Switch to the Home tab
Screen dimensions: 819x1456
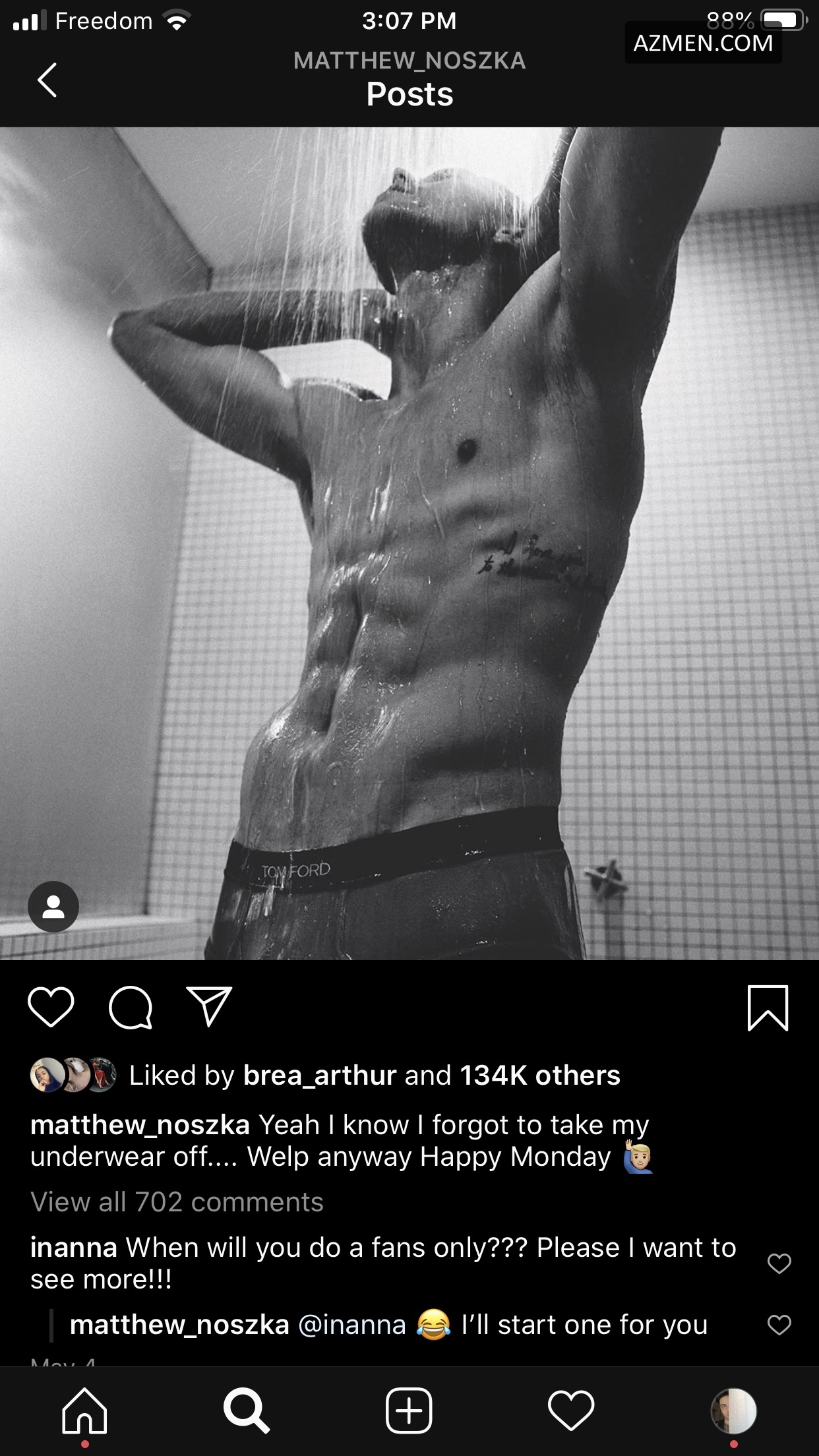(84, 1411)
